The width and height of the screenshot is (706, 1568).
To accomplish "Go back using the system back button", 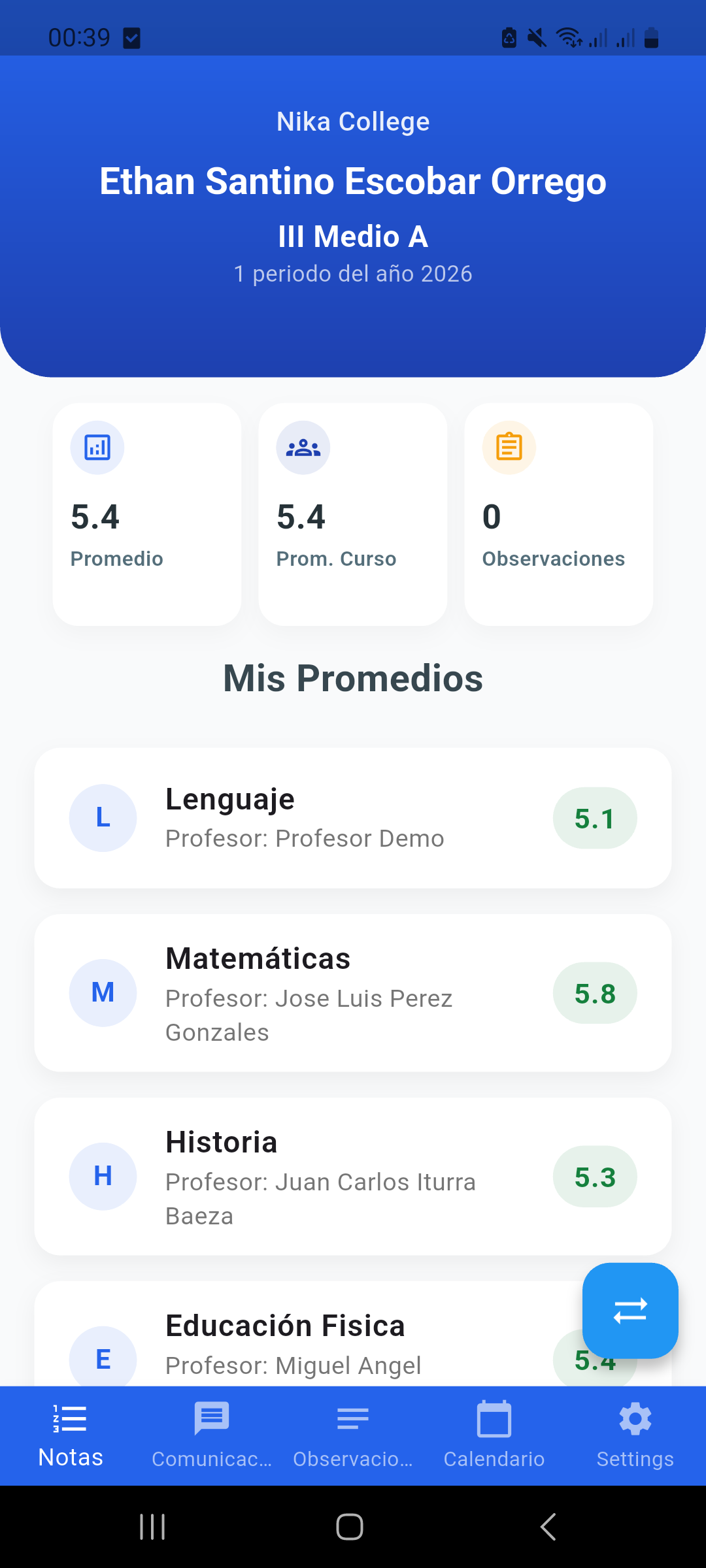I will pos(548,1527).
